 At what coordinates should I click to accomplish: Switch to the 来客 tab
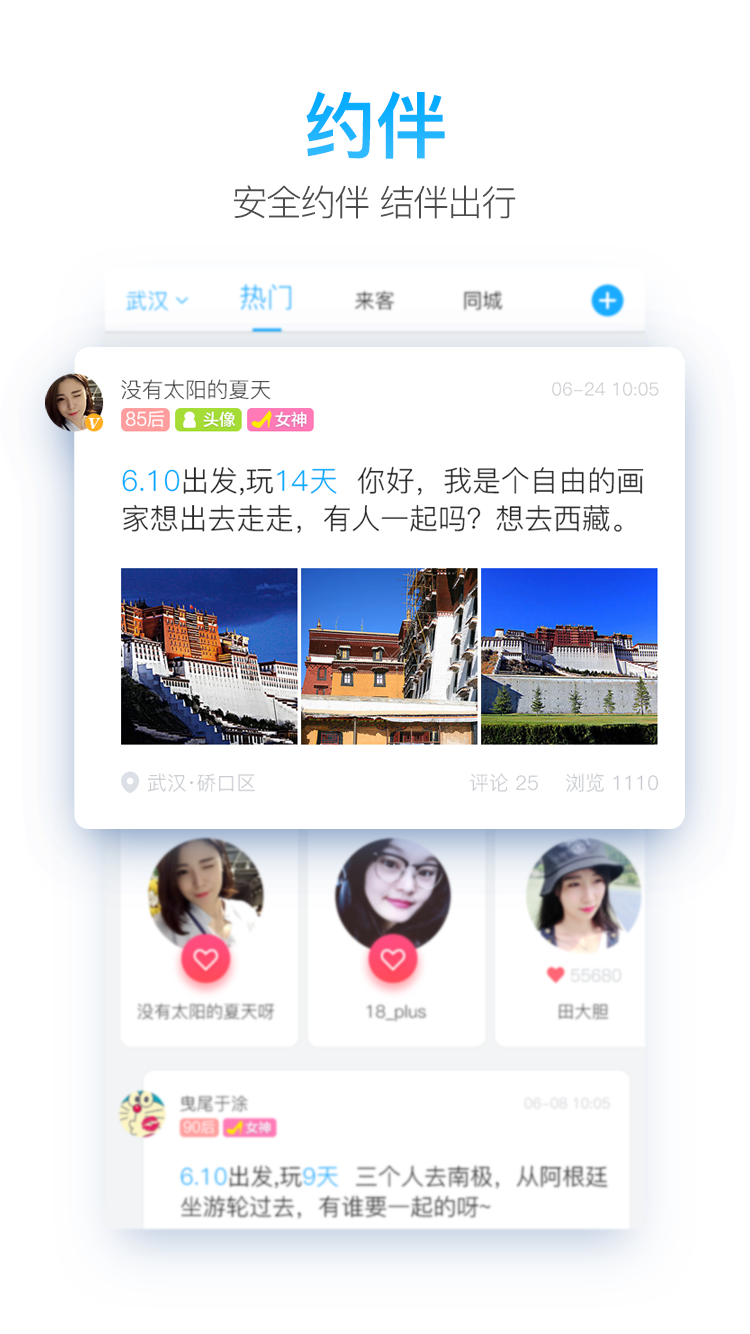375,300
